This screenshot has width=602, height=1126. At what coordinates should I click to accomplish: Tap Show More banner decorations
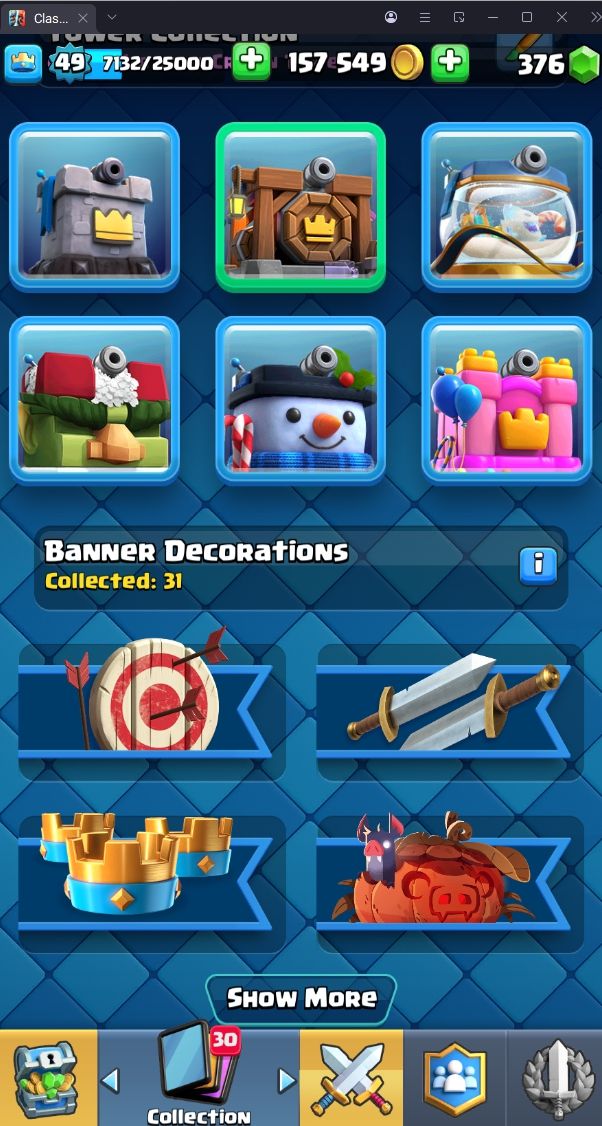coord(301,997)
